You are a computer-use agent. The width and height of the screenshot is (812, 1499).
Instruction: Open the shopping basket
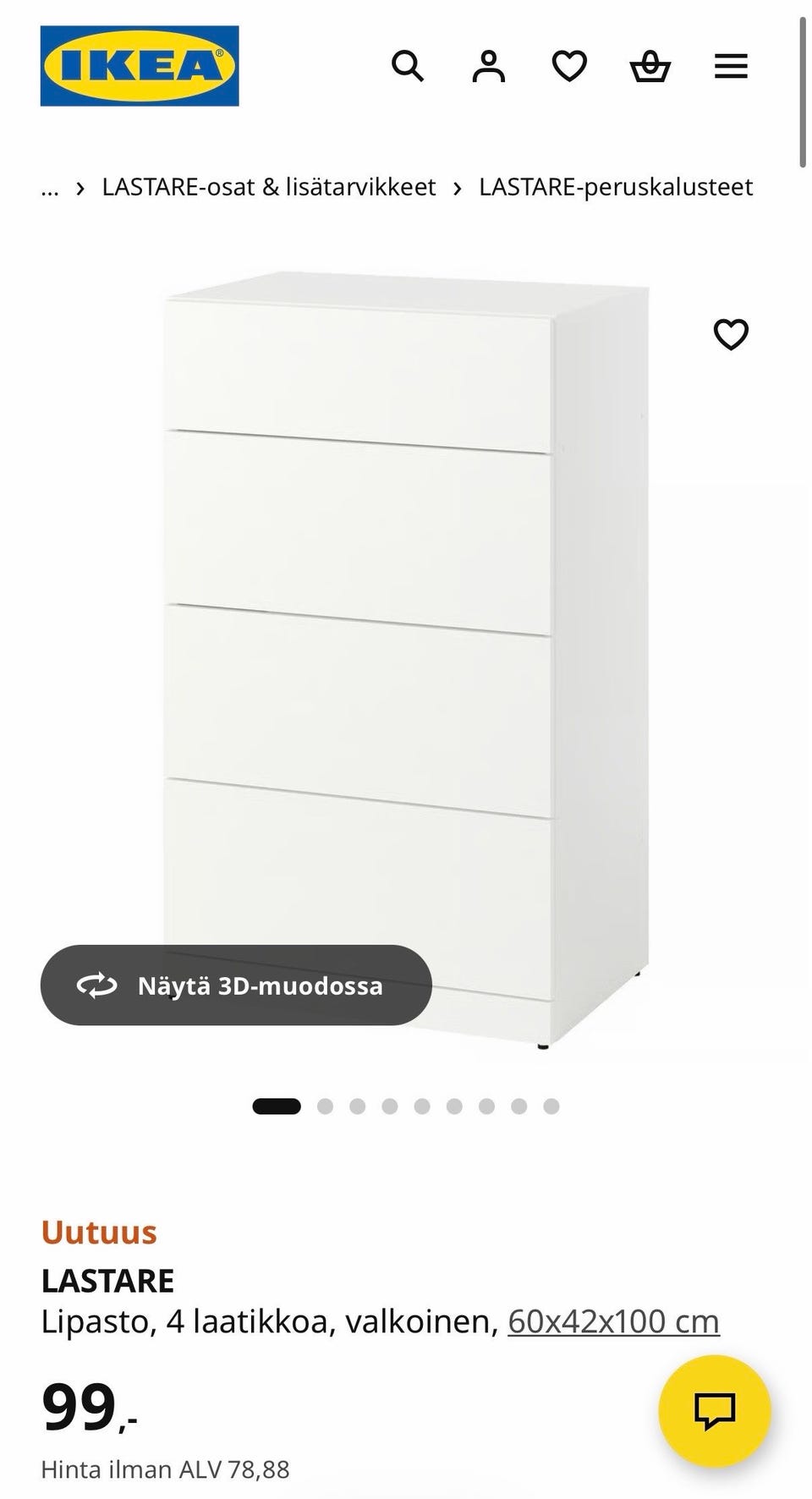(x=650, y=66)
